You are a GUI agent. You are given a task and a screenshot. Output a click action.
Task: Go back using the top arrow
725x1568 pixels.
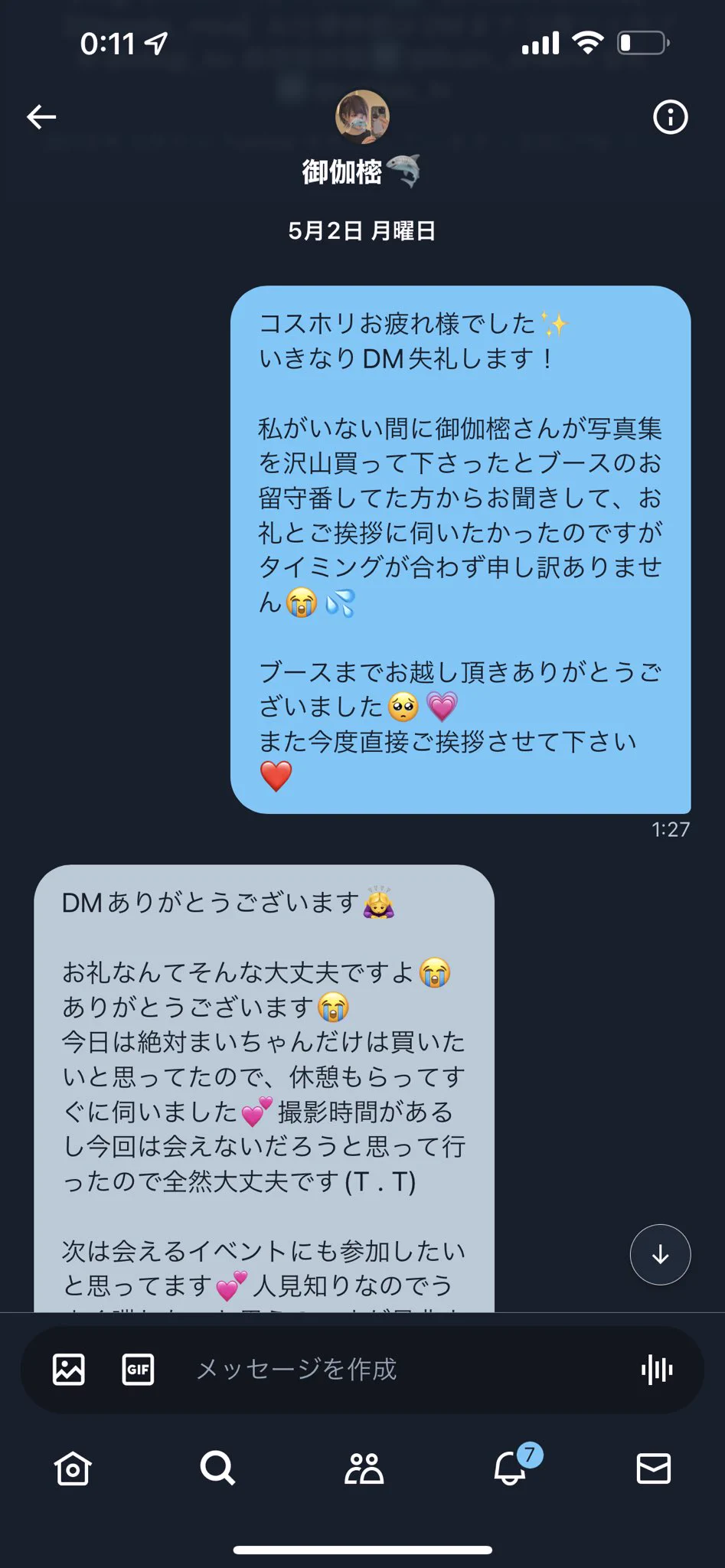[x=41, y=117]
